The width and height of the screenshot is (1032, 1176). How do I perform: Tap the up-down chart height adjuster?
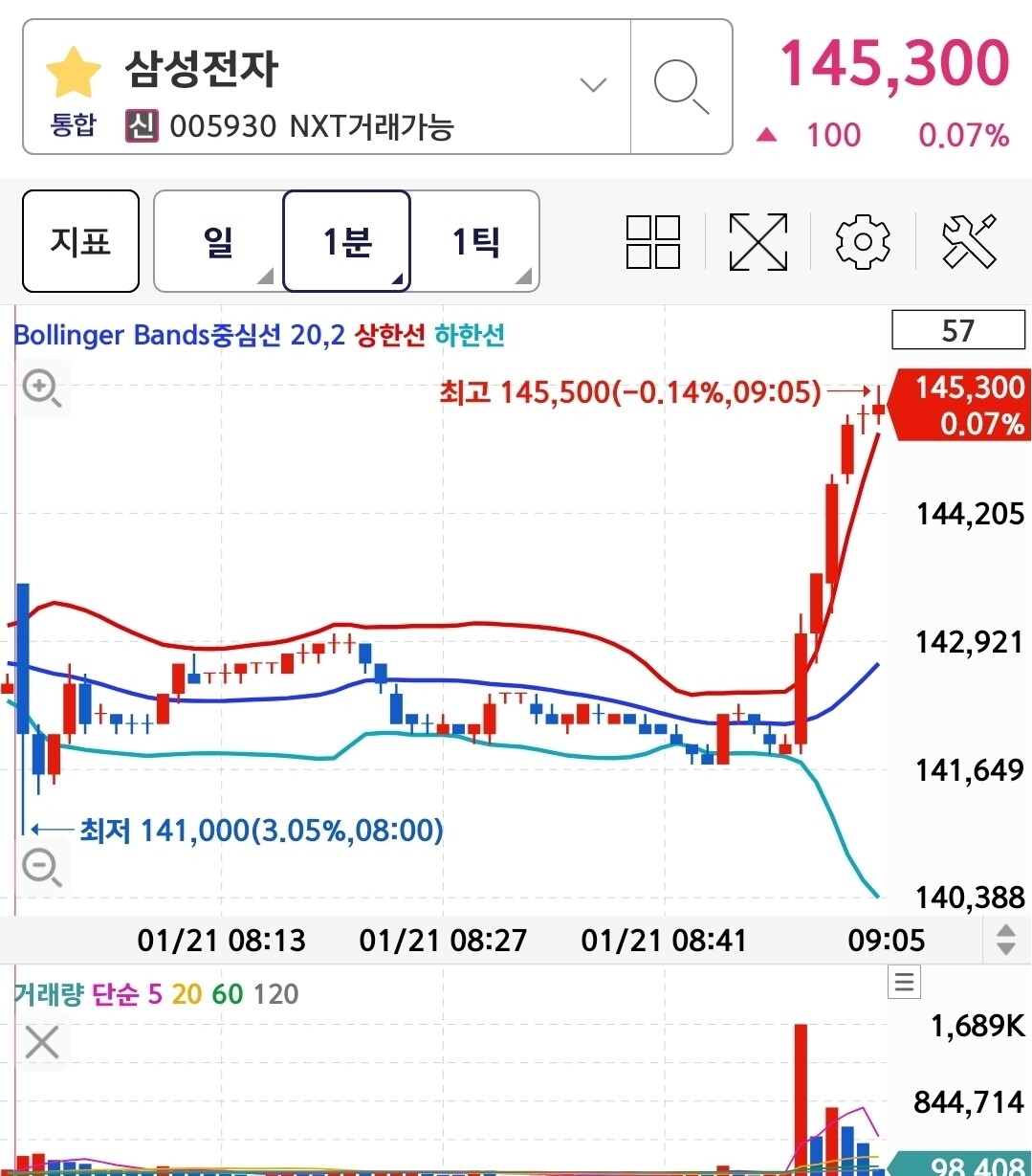[x=1005, y=940]
